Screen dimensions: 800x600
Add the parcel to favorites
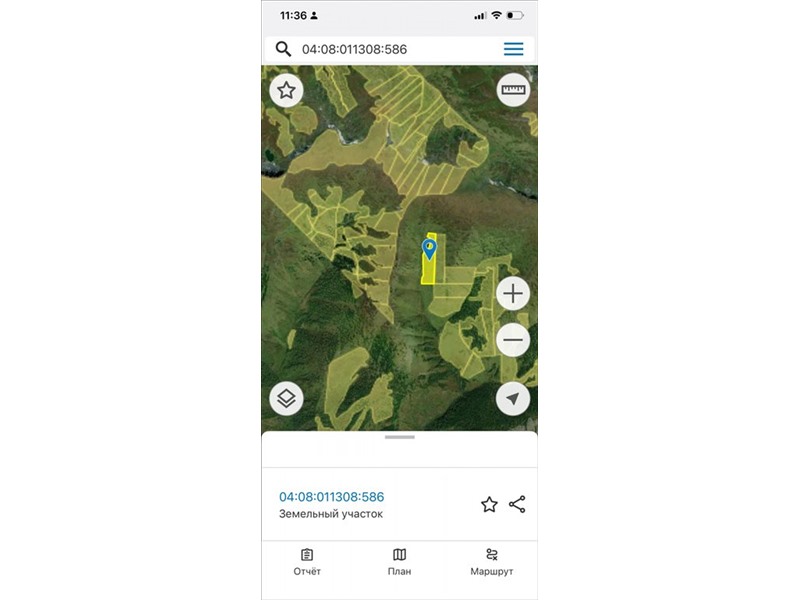click(x=489, y=505)
